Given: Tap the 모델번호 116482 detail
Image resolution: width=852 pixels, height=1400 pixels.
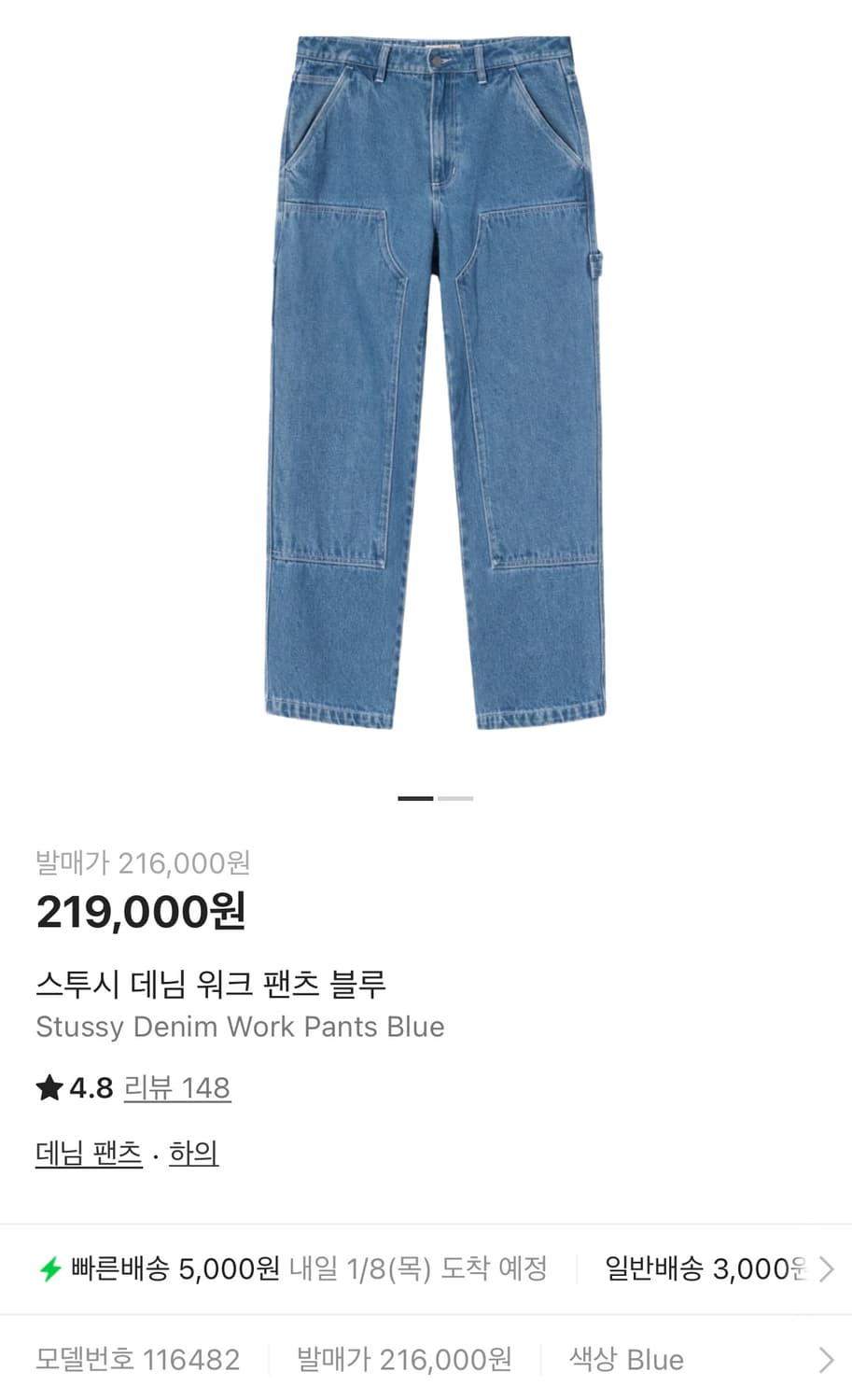Looking at the screenshot, I should coord(140,1359).
